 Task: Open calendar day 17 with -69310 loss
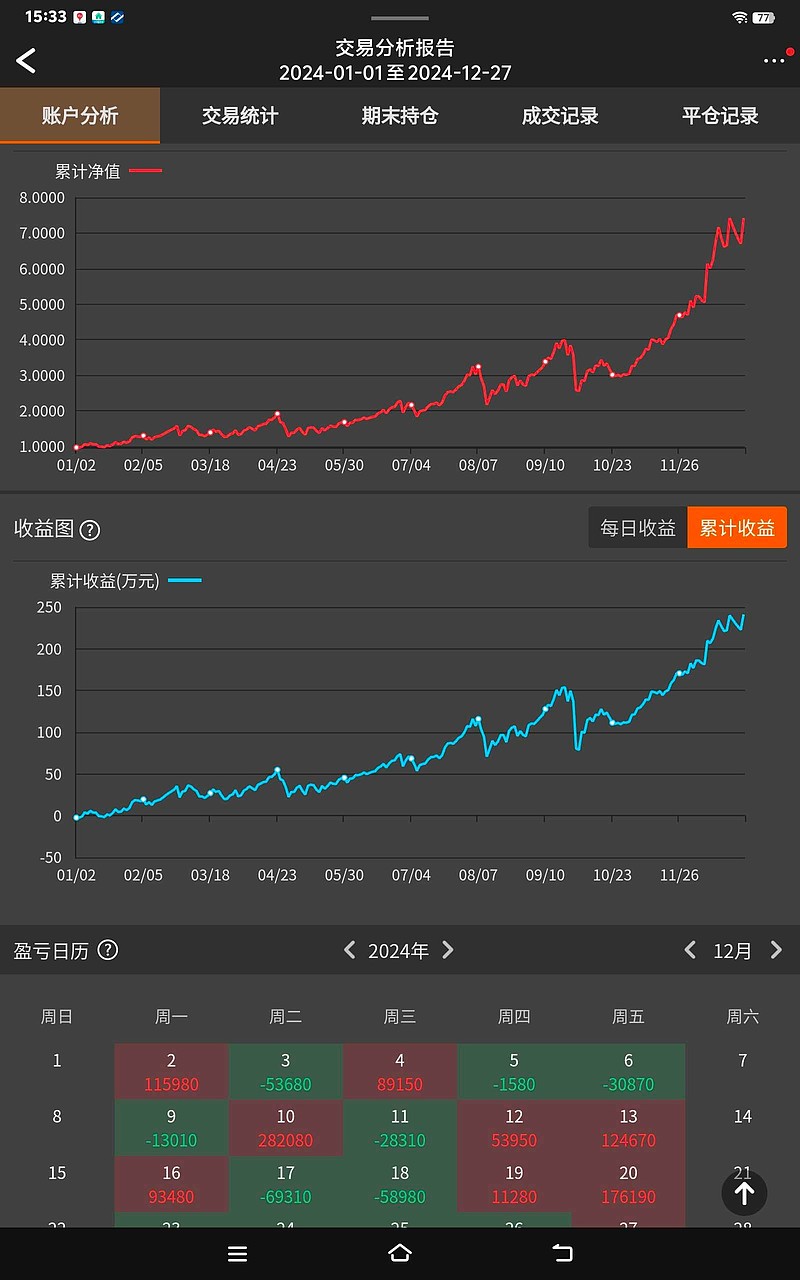286,1184
